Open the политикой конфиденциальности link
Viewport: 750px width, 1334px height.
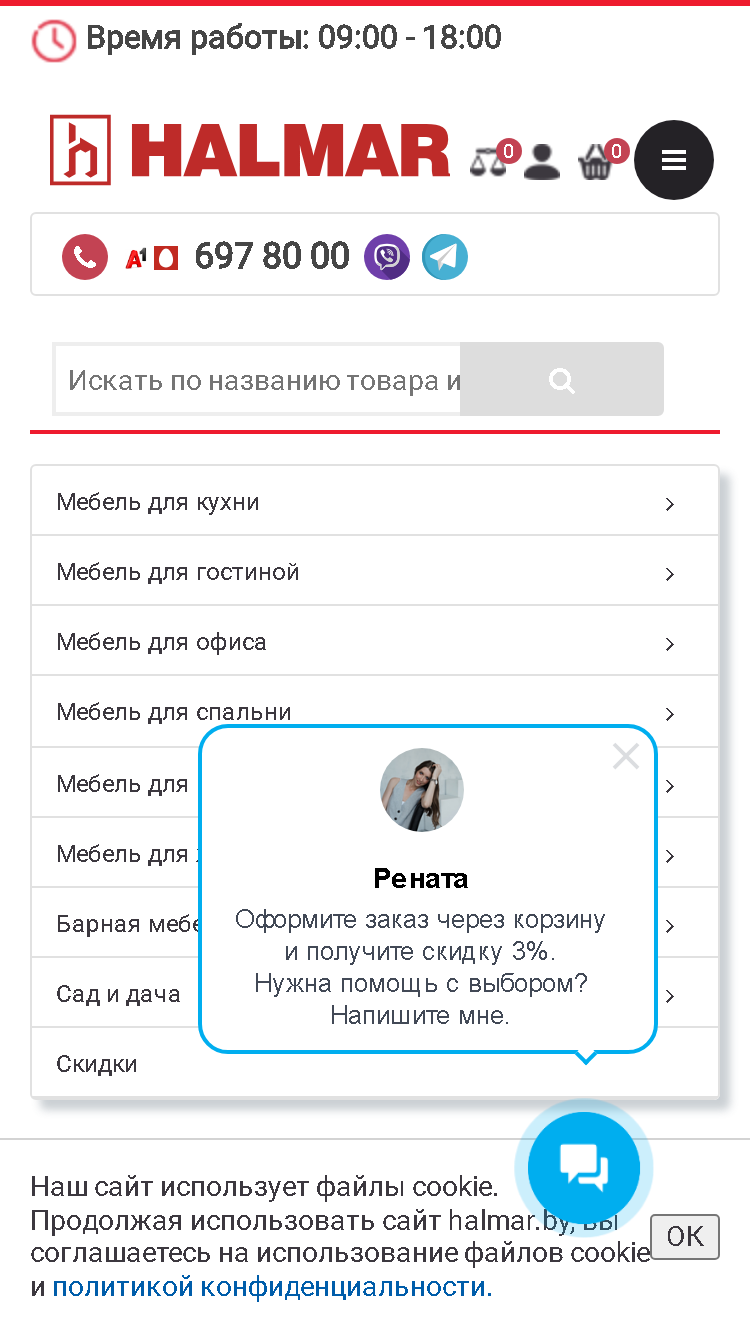(272, 1287)
